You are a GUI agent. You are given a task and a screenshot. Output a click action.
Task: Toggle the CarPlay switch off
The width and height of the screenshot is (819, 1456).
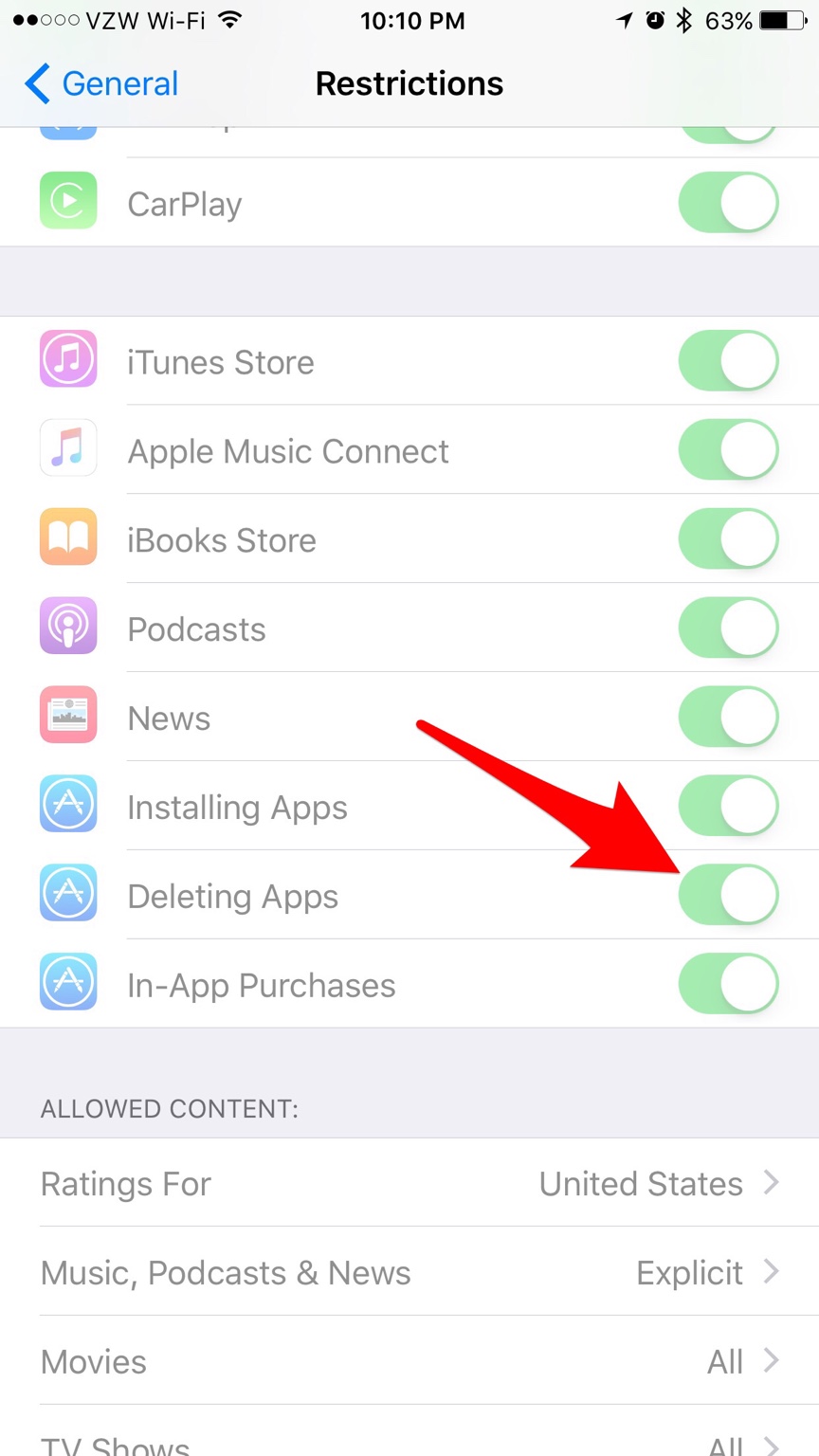tap(728, 201)
